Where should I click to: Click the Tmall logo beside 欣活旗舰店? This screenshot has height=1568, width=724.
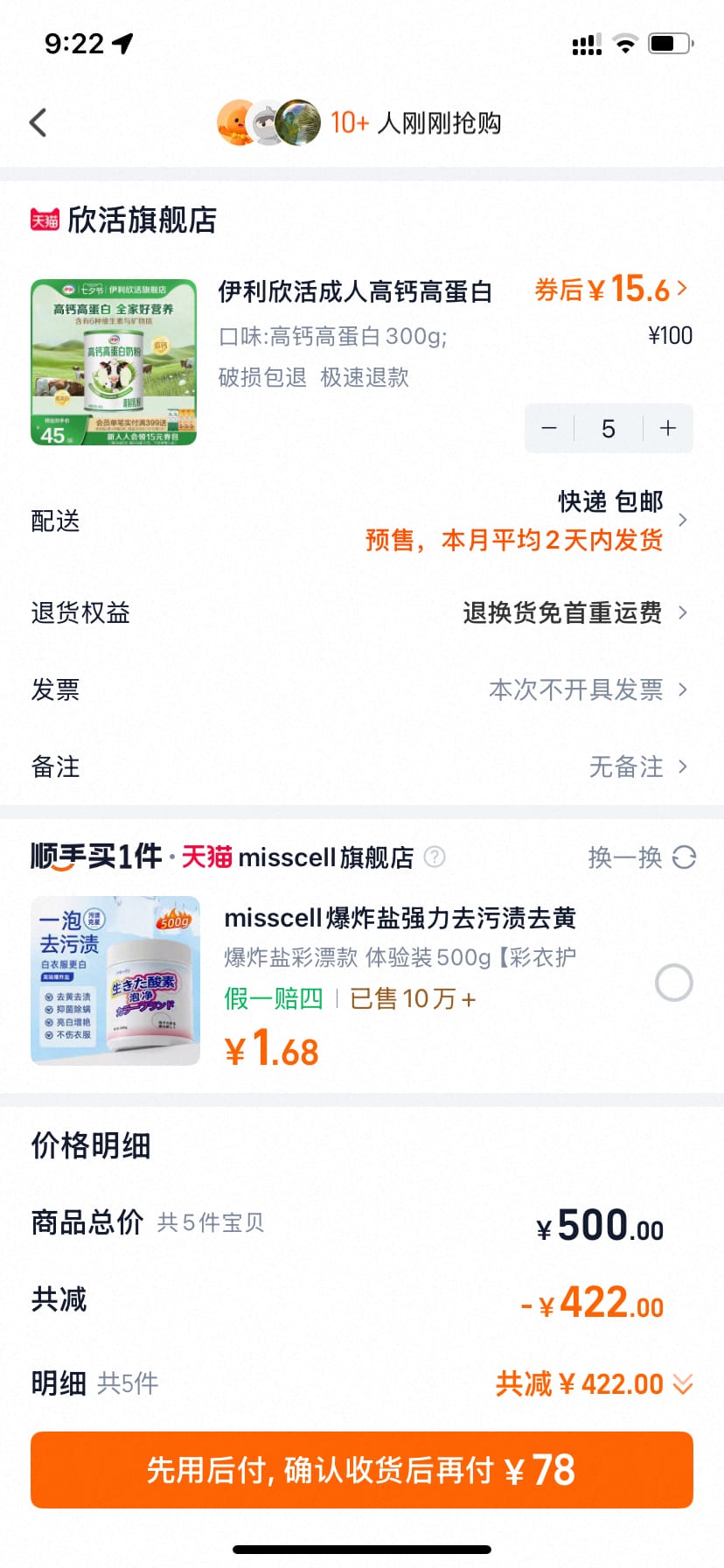(42, 220)
